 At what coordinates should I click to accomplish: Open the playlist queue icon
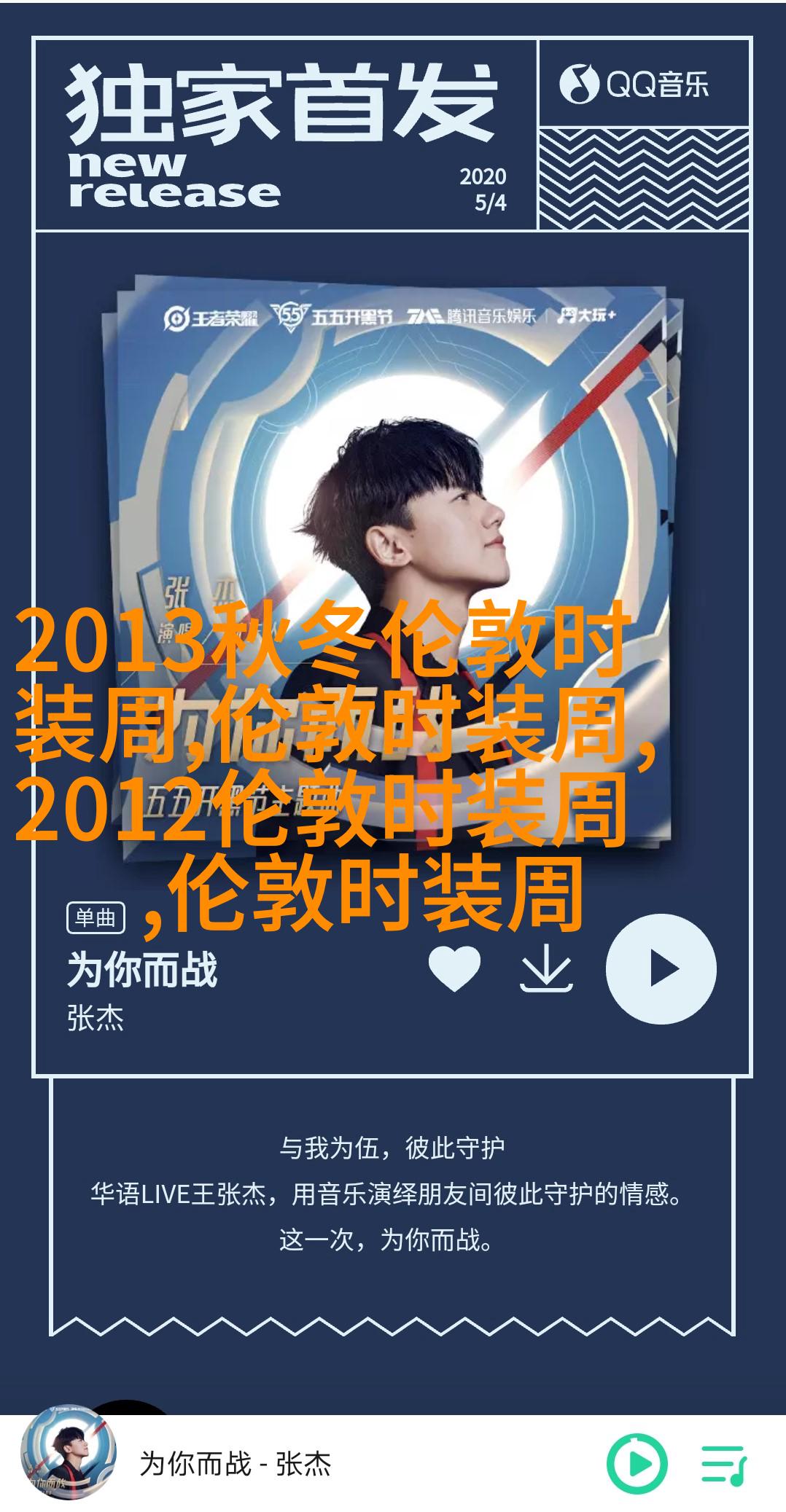pos(724,1464)
